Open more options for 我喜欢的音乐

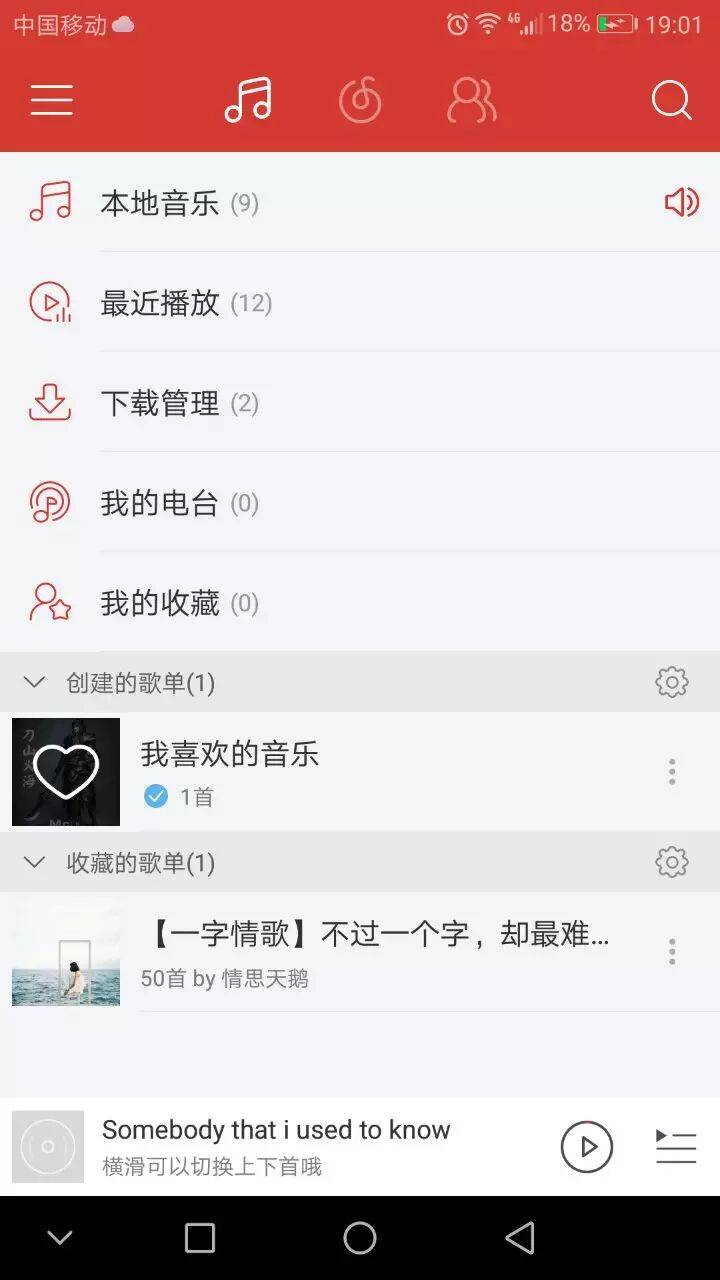point(671,771)
